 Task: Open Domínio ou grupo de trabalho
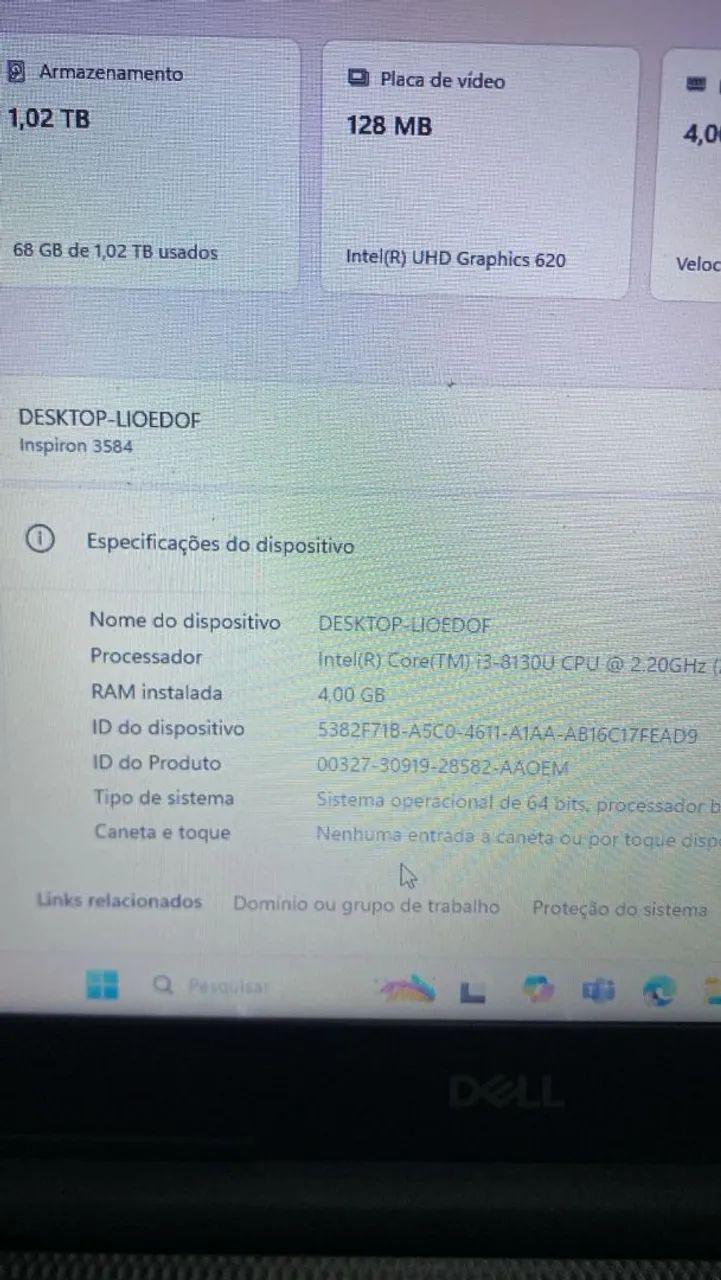(x=366, y=905)
